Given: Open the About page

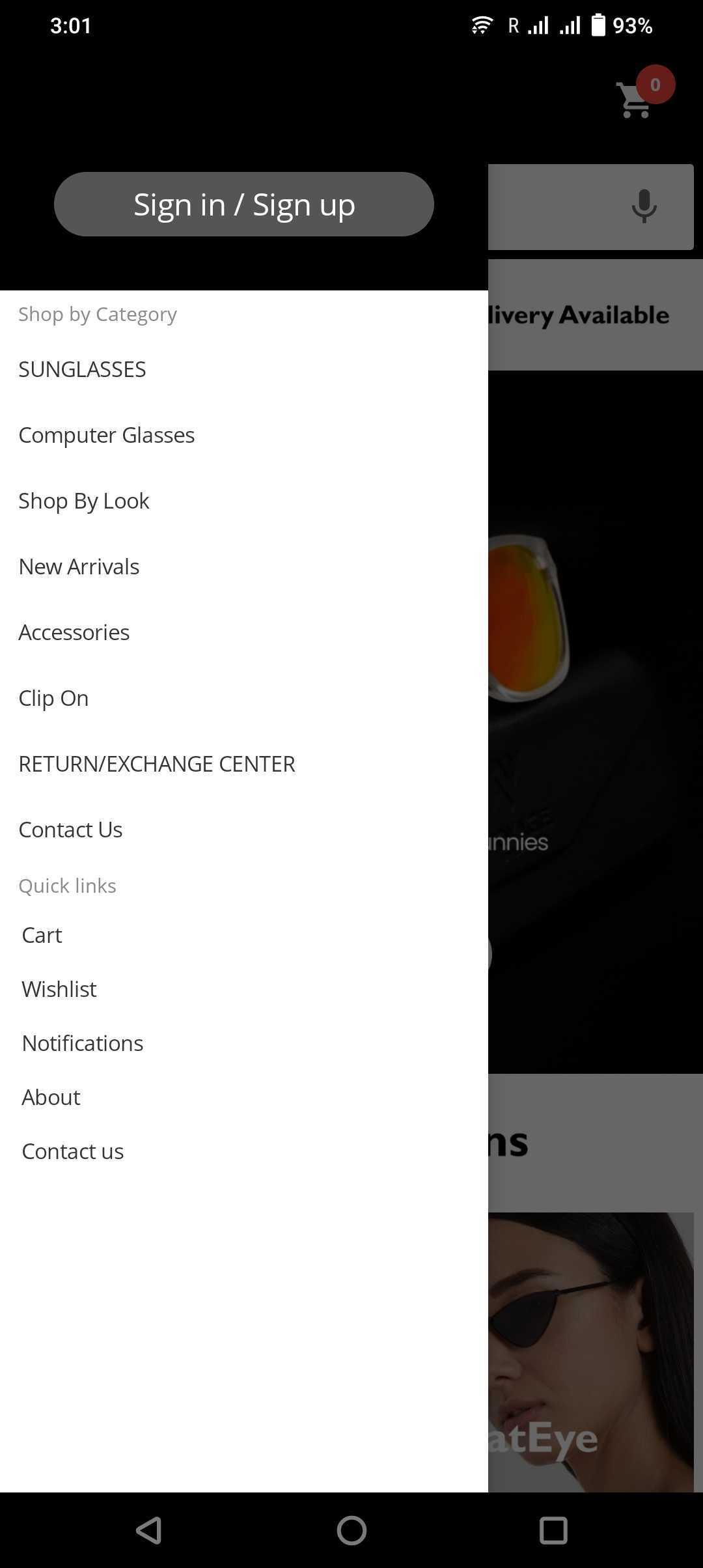Looking at the screenshot, I should coord(51,1097).
